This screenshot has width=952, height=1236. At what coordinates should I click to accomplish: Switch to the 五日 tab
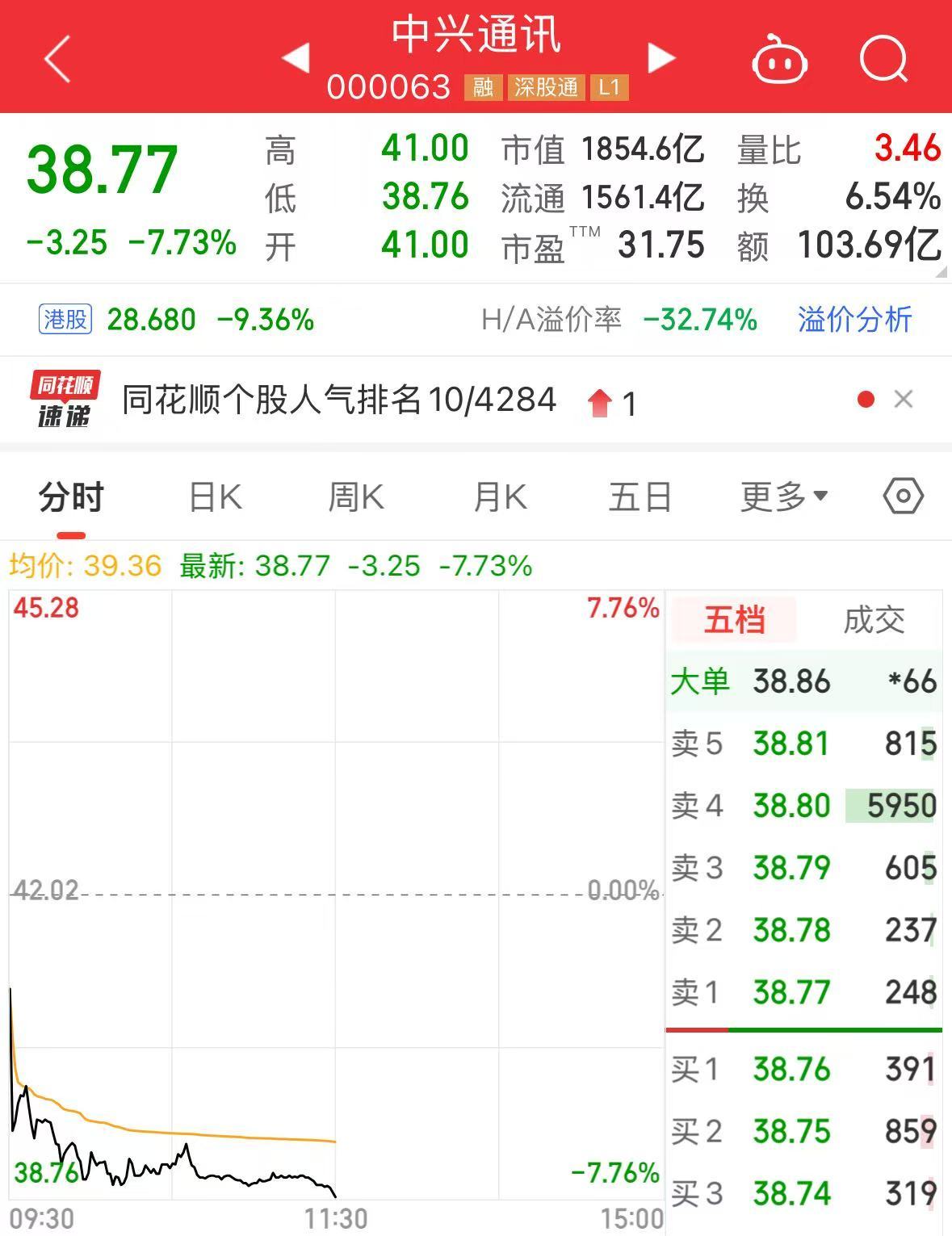(x=640, y=496)
